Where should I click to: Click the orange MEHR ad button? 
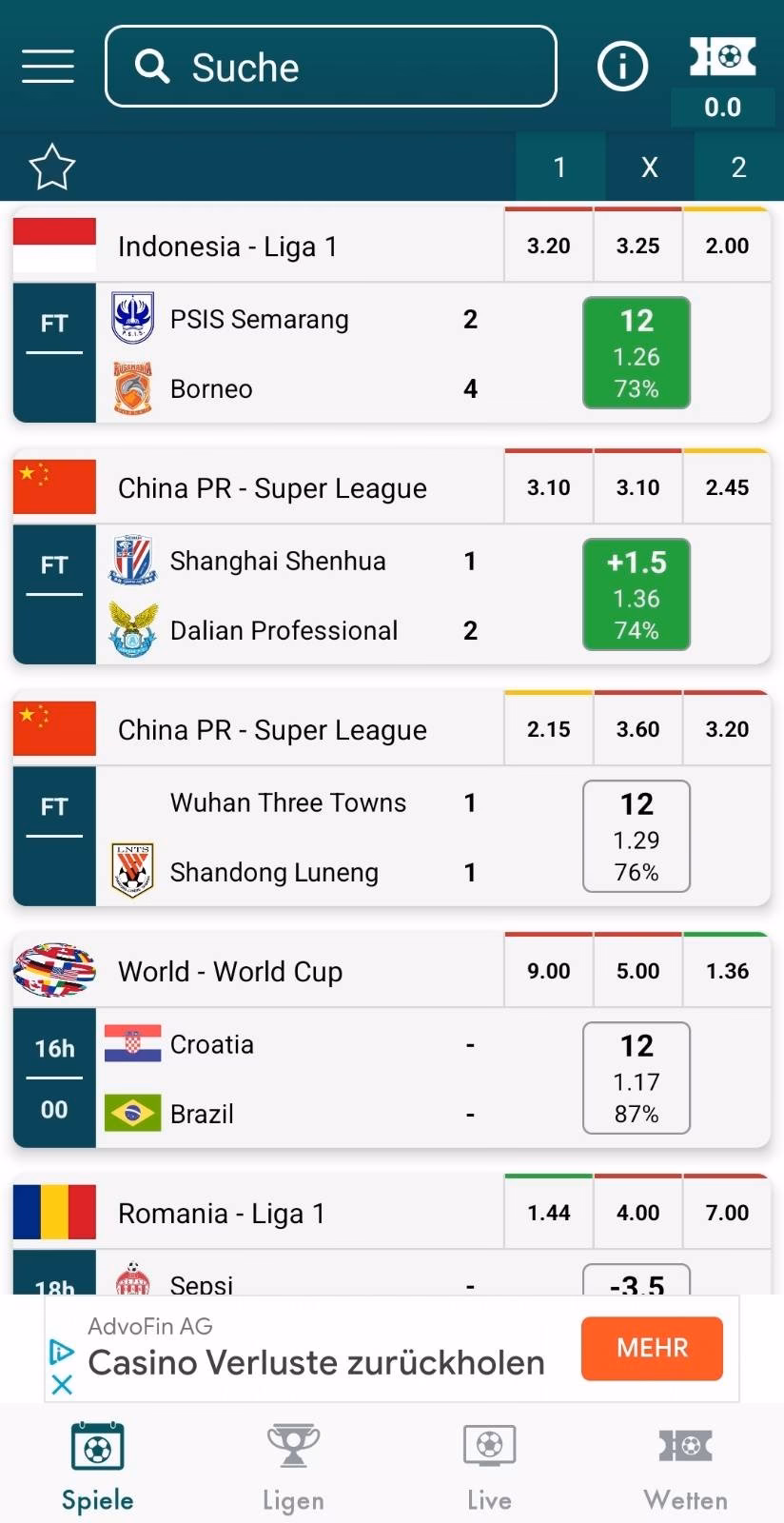[651, 1348]
